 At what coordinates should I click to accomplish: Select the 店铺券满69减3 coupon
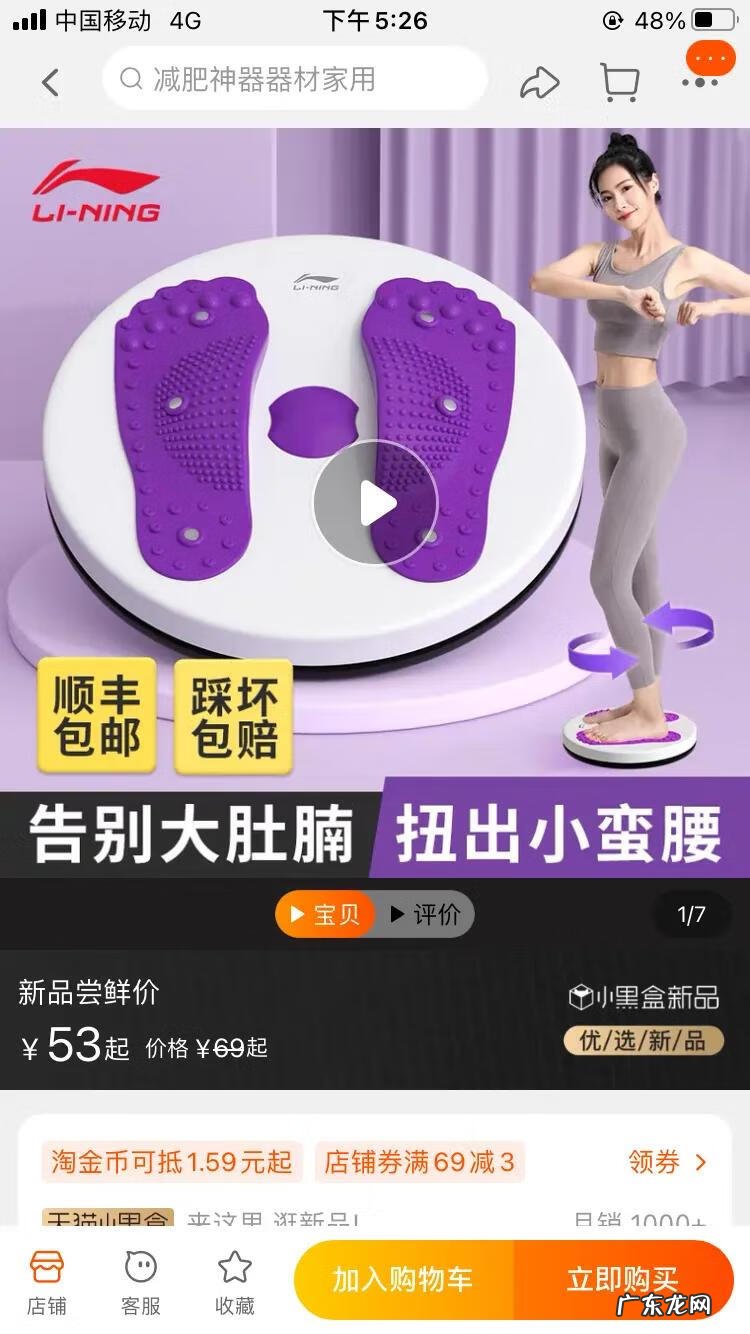coord(419,1163)
